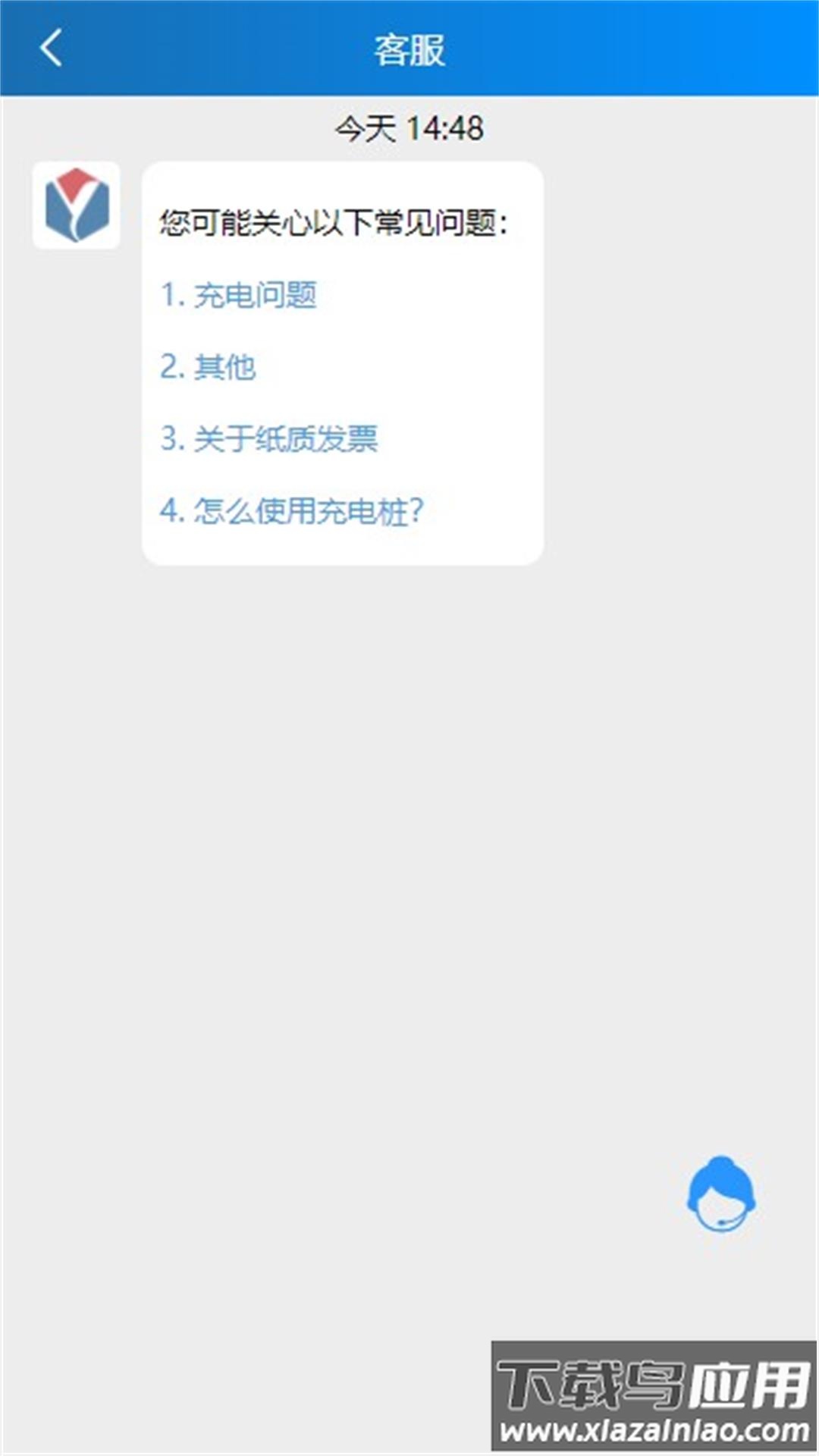The height and width of the screenshot is (1456, 819).
Task: Open the 充电问题 question link
Action: [x=239, y=295]
